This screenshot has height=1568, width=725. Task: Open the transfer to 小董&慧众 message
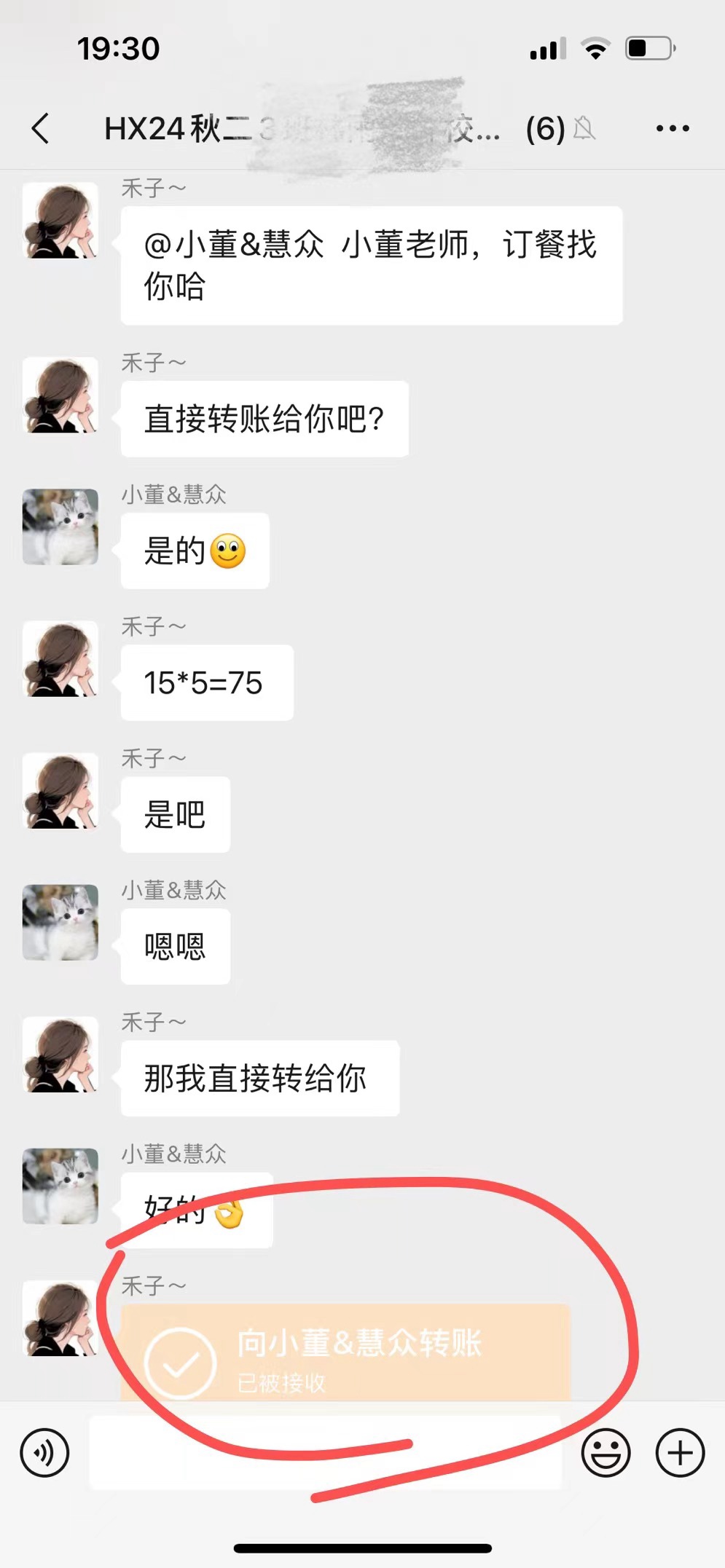pyautogui.click(x=345, y=1353)
